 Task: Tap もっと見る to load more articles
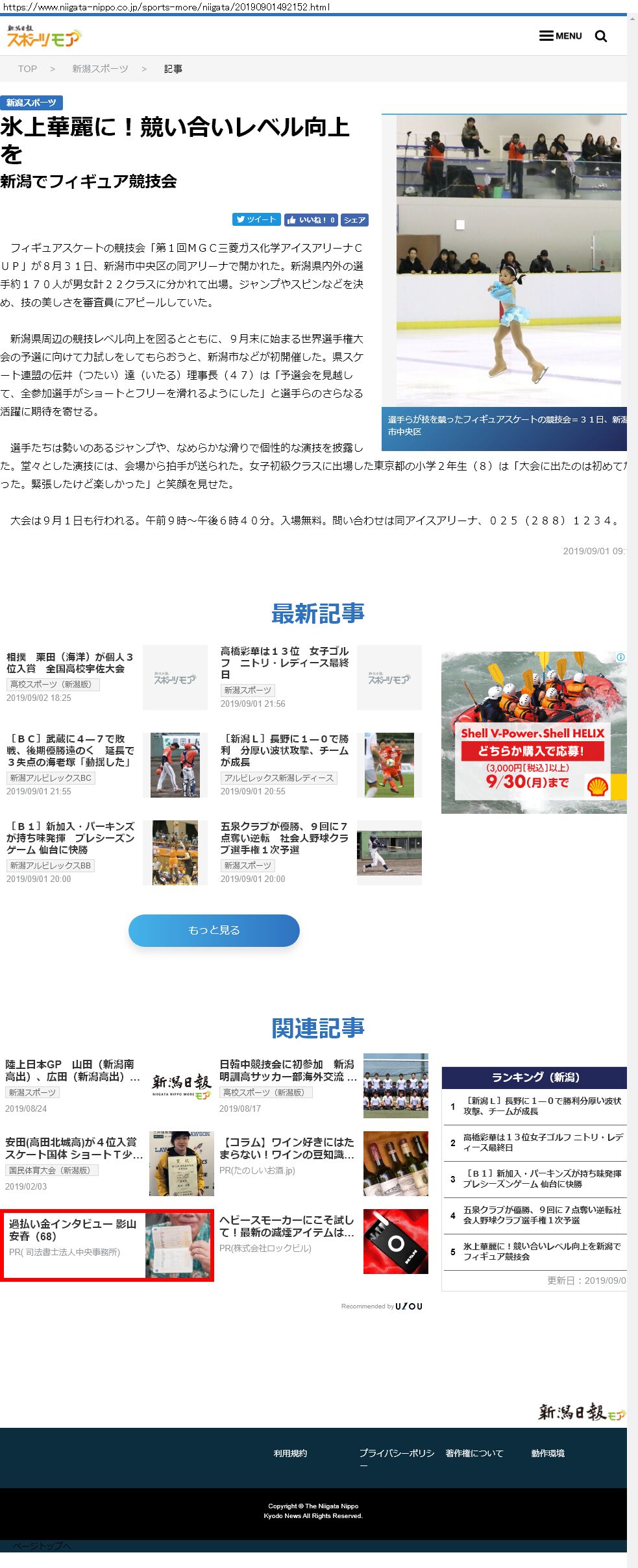[x=214, y=930]
